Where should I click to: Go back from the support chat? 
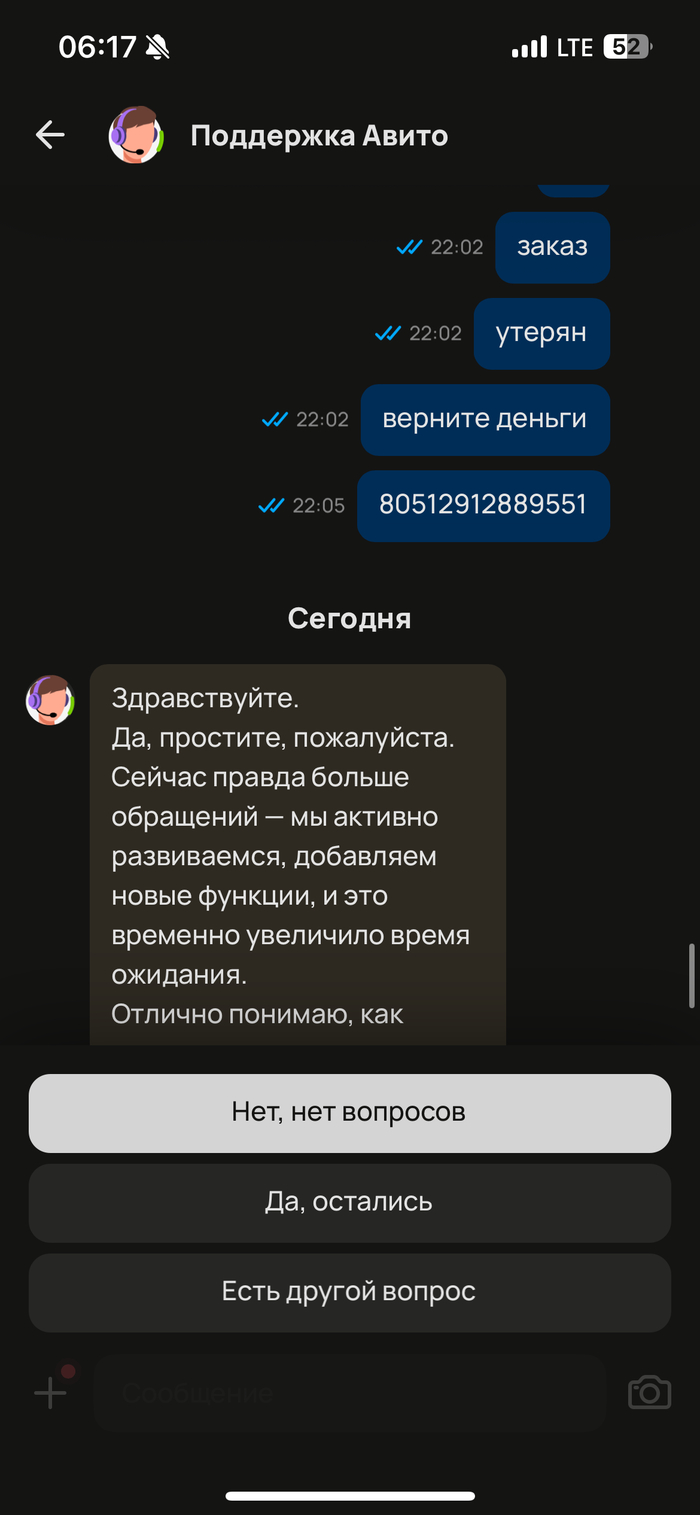pyautogui.click(x=49, y=135)
